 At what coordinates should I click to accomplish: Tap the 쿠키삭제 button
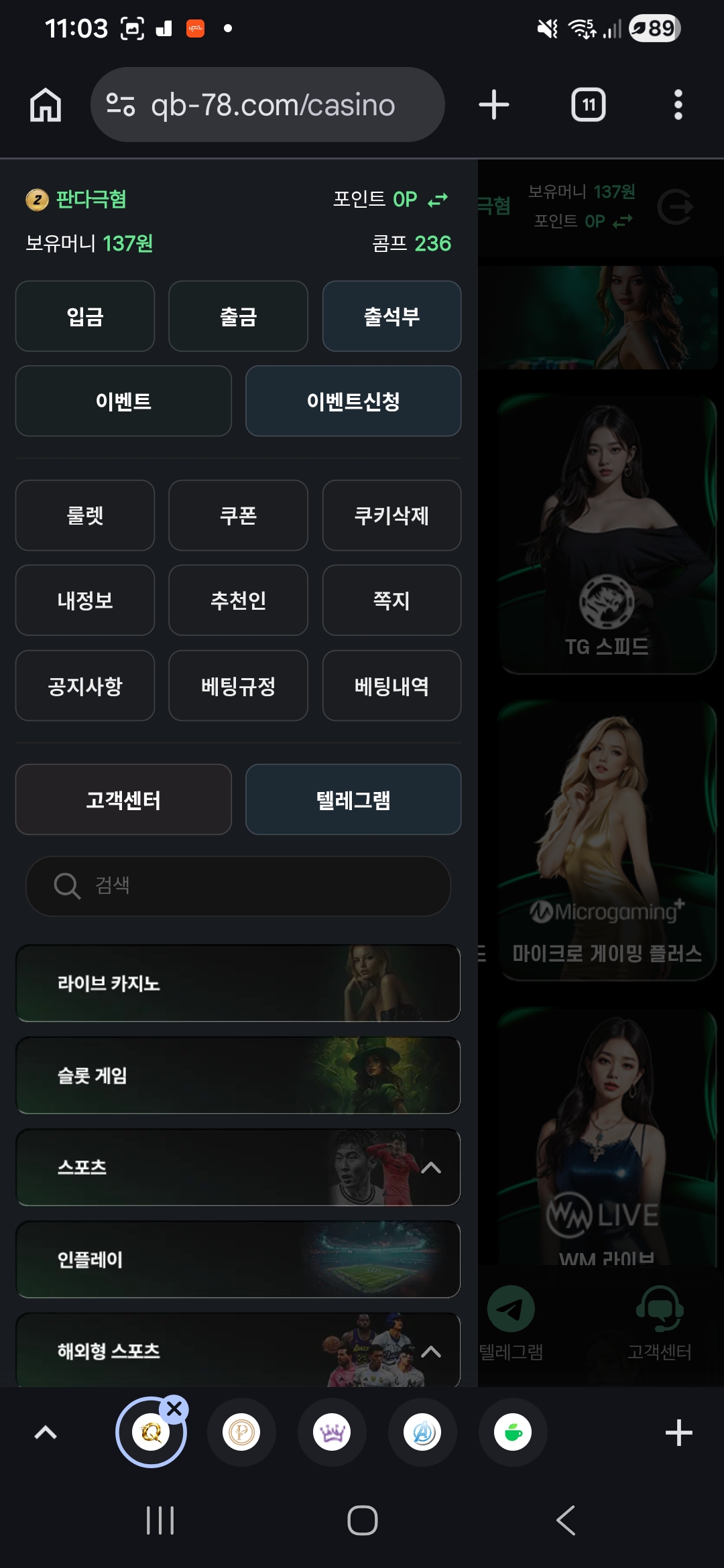(391, 515)
